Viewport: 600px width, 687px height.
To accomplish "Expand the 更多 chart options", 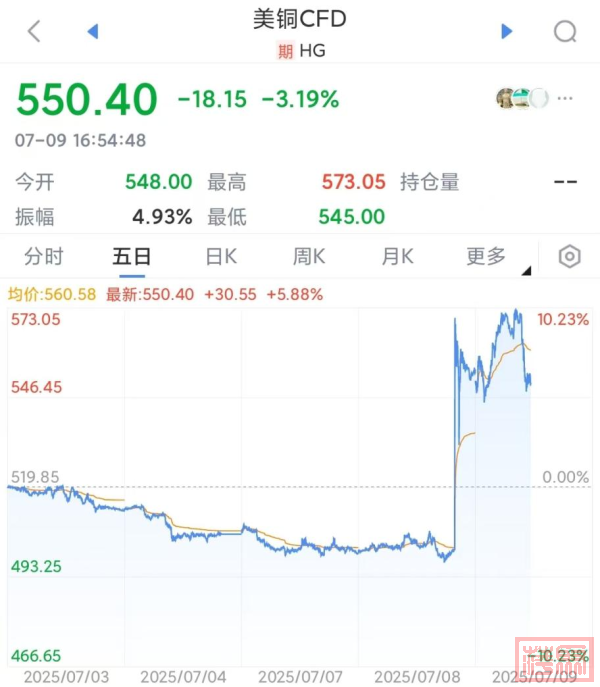I will tap(488, 256).
